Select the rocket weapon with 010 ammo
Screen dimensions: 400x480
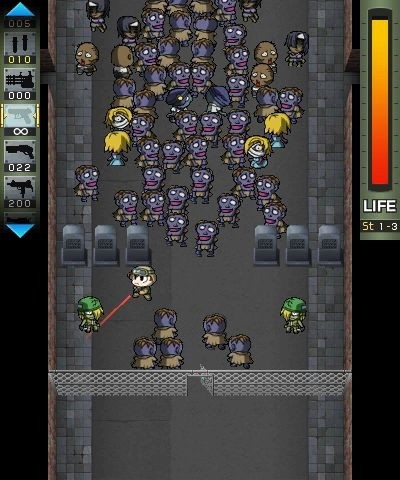click(20, 48)
